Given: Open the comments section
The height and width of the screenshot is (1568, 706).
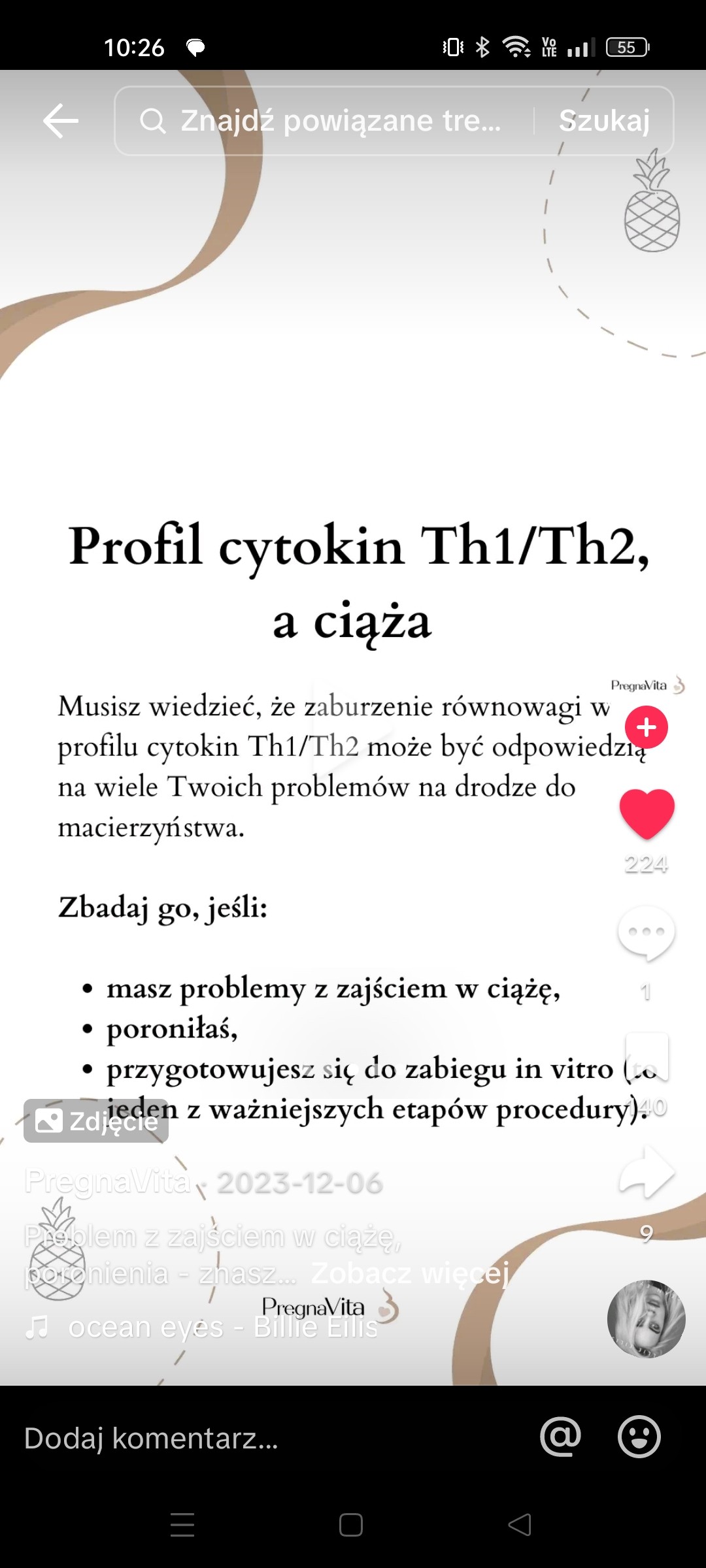Looking at the screenshot, I should (x=647, y=933).
